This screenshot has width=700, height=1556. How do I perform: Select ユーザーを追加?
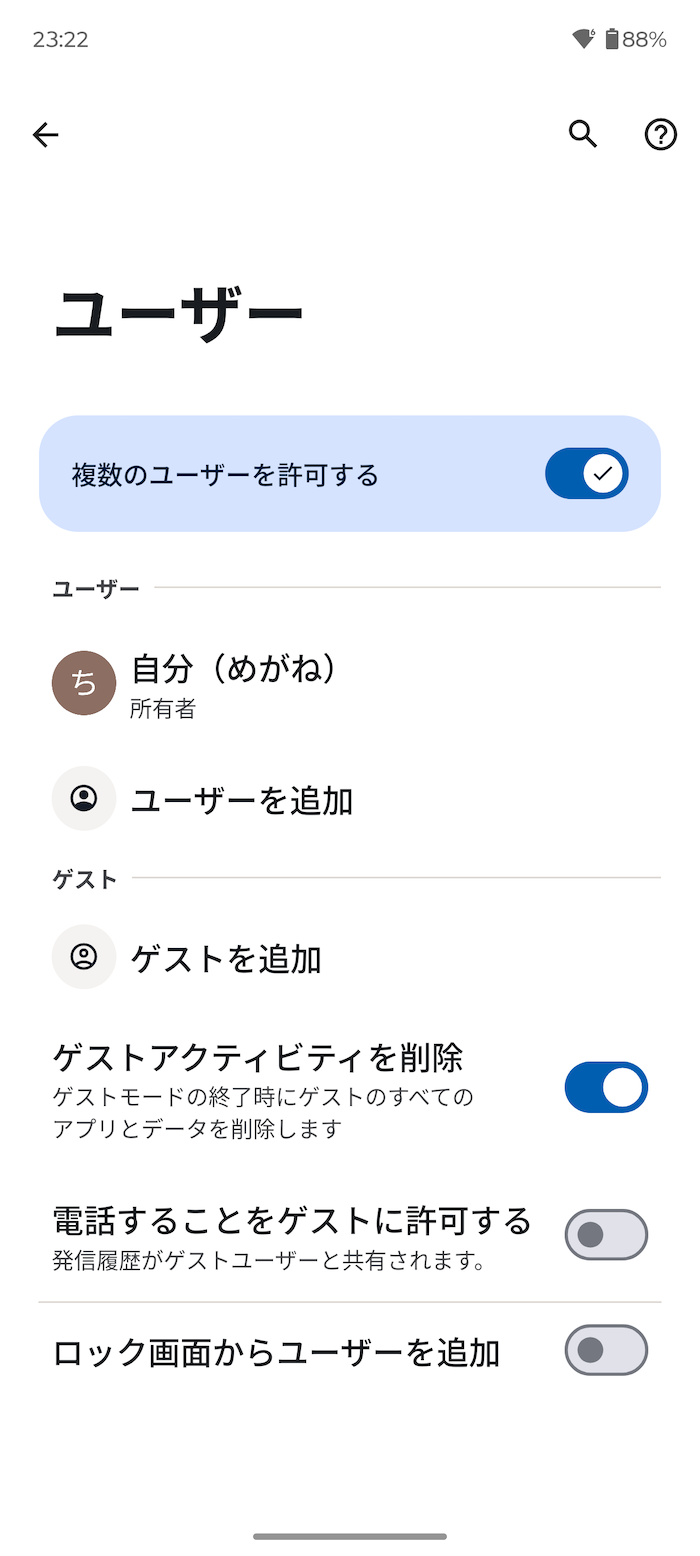coord(350,799)
